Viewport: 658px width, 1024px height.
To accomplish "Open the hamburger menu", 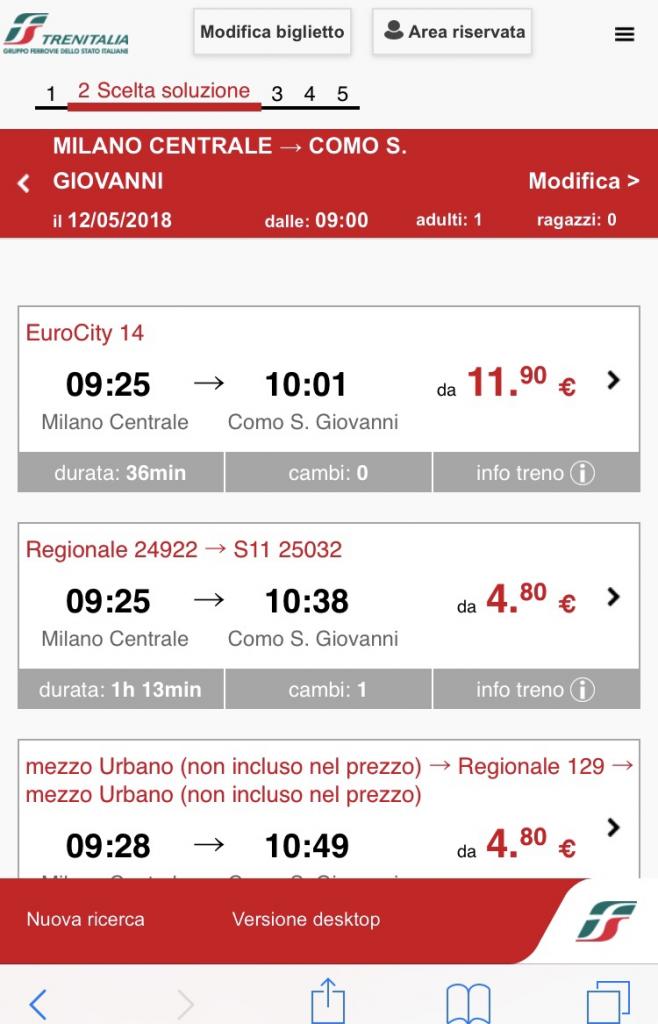I will click(624, 34).
